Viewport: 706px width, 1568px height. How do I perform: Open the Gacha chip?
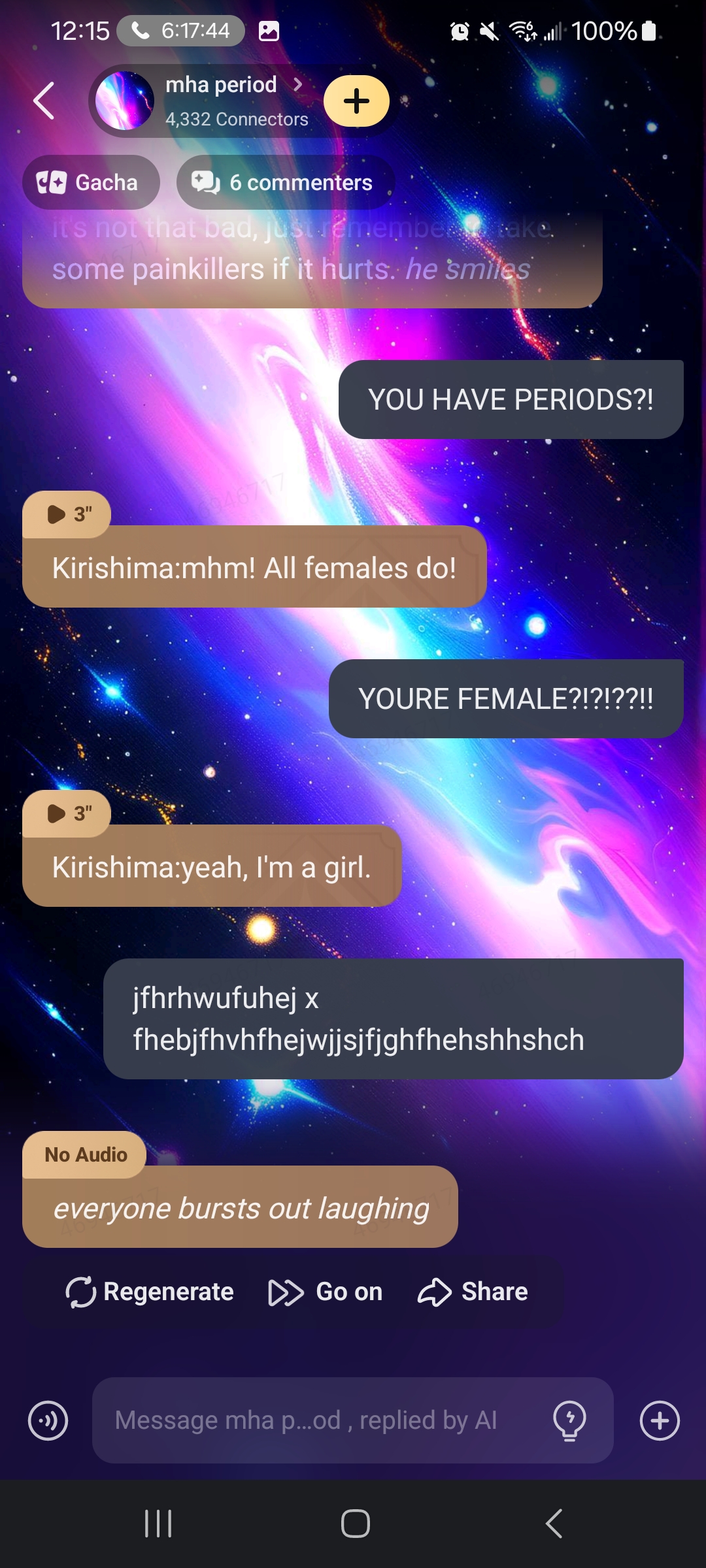[90, 182]
